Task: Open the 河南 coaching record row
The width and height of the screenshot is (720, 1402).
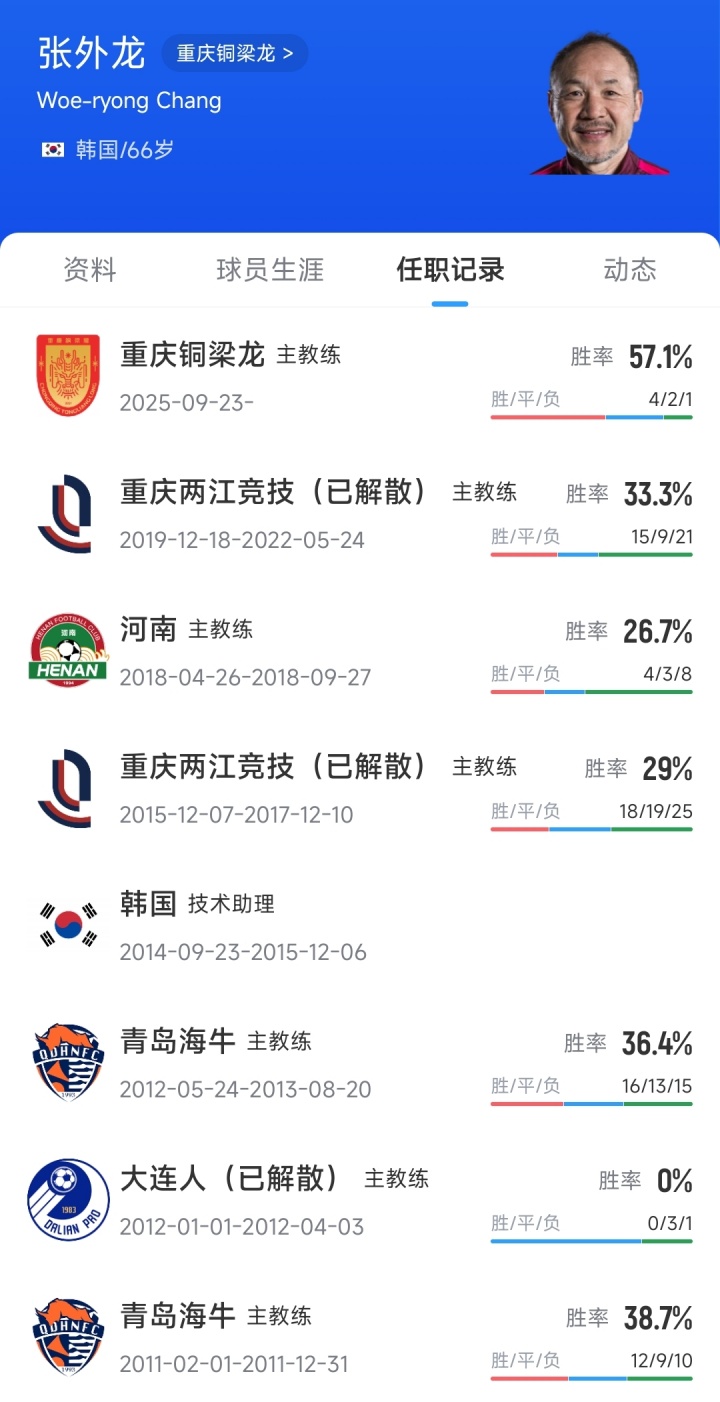Action: click(x=360, y=652)
